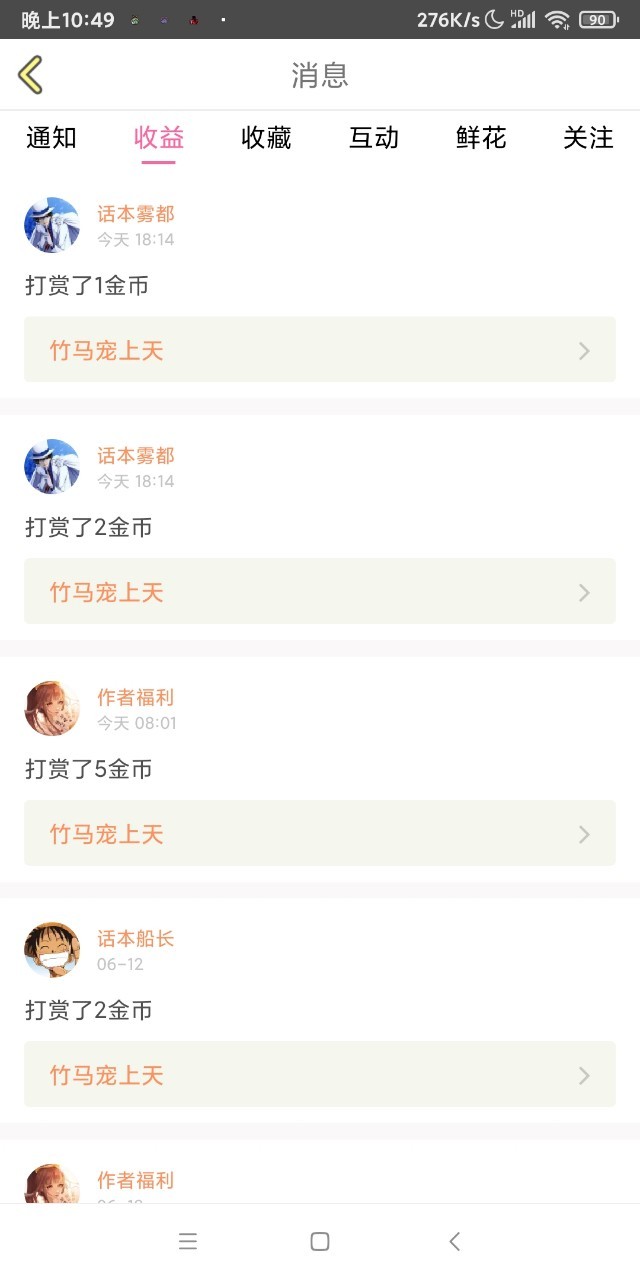Image resolution: width=640 pixels, height=1280 pixels.
Task: Open the 收藏 tab
Action: [x=266, y=138]
